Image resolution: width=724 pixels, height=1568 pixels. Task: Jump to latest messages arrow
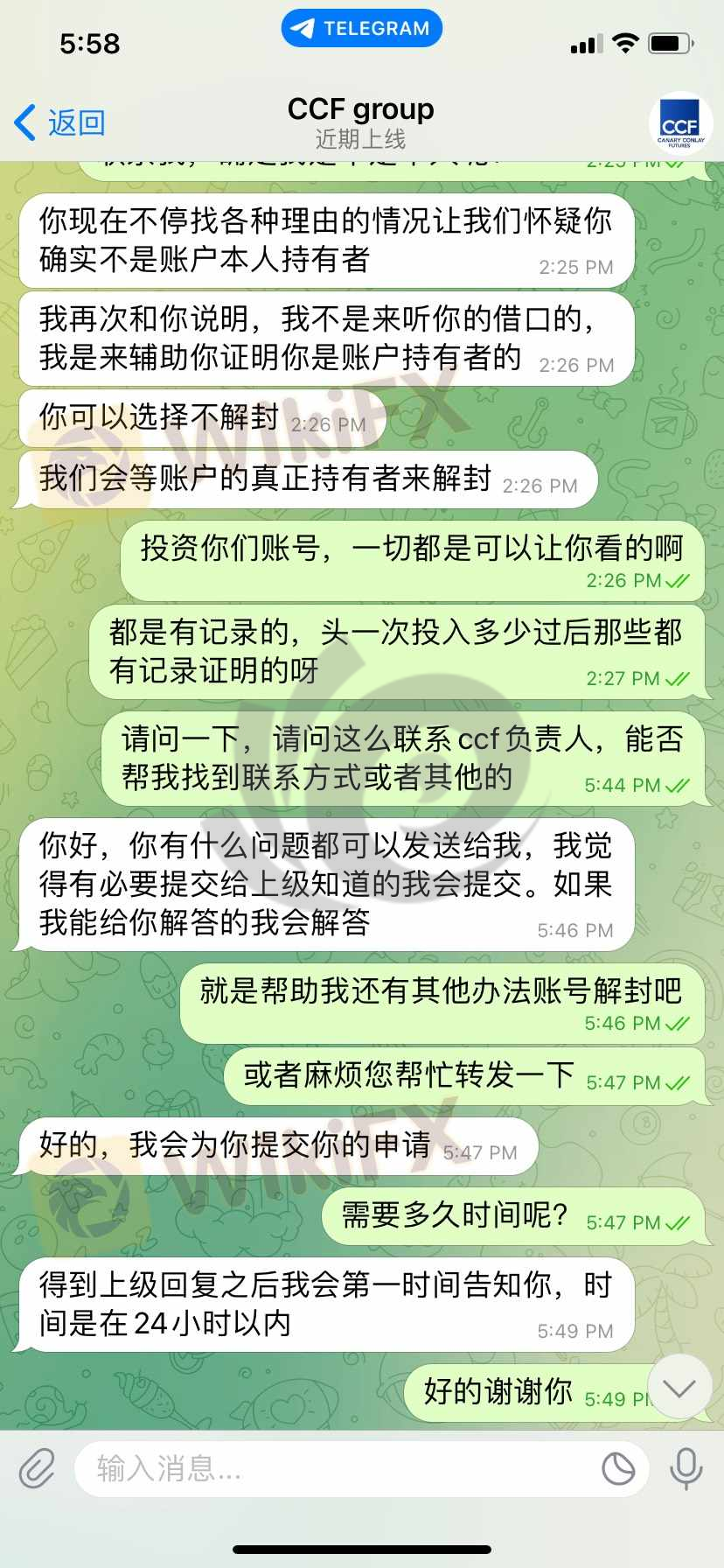coord(679,1388)
